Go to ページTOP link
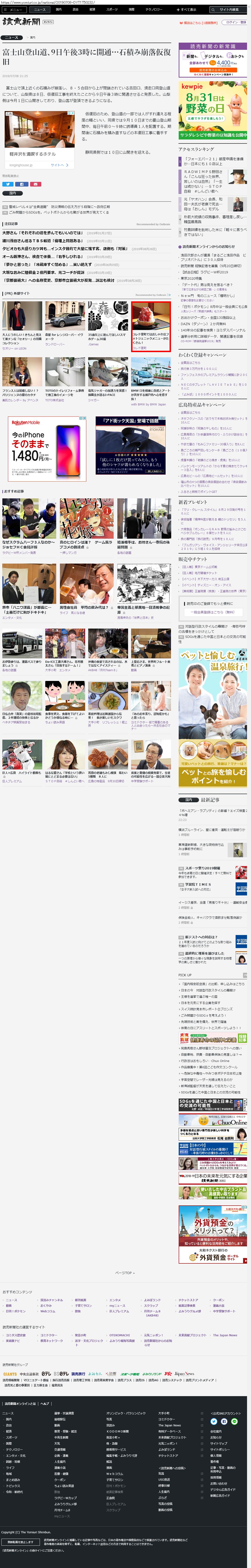Viewport: 251px width, 1568px height. 125,1273
